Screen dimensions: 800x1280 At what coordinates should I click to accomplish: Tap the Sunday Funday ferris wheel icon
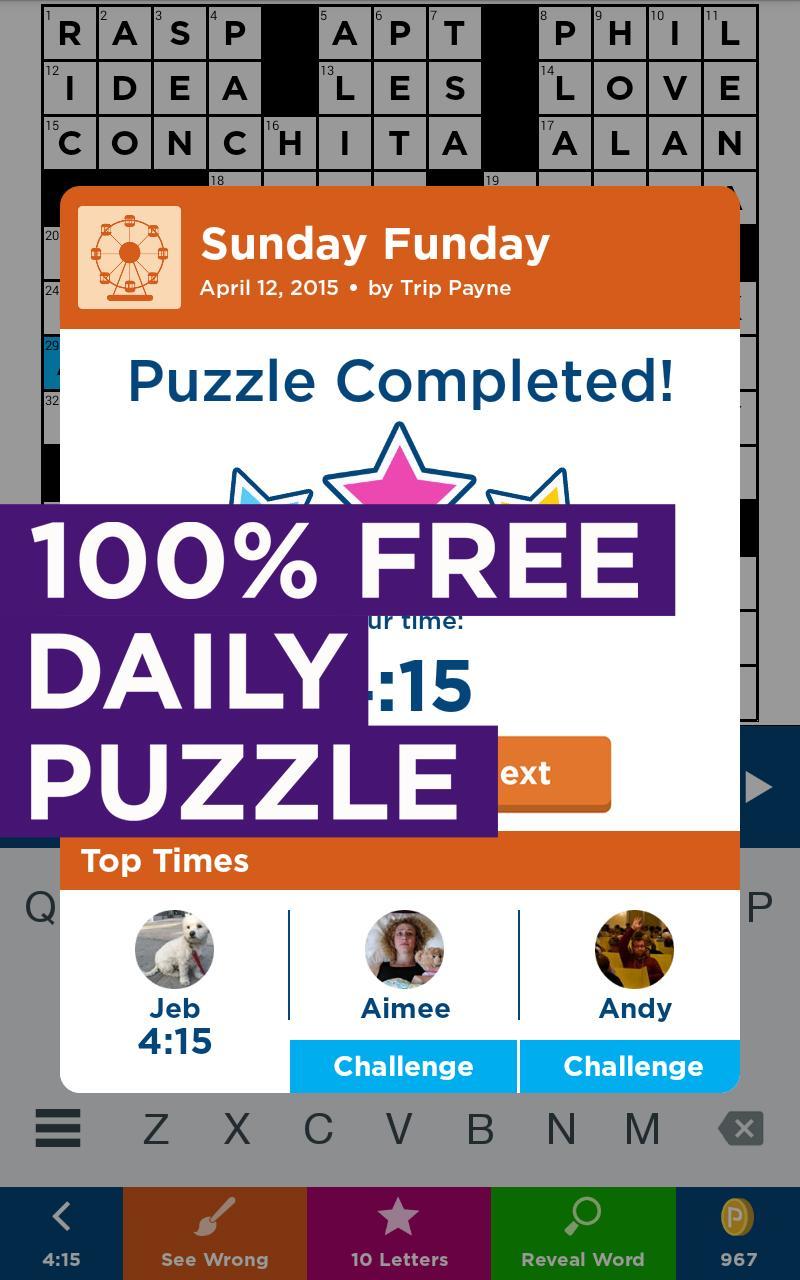pyautogui.click(x=129, y=256)
